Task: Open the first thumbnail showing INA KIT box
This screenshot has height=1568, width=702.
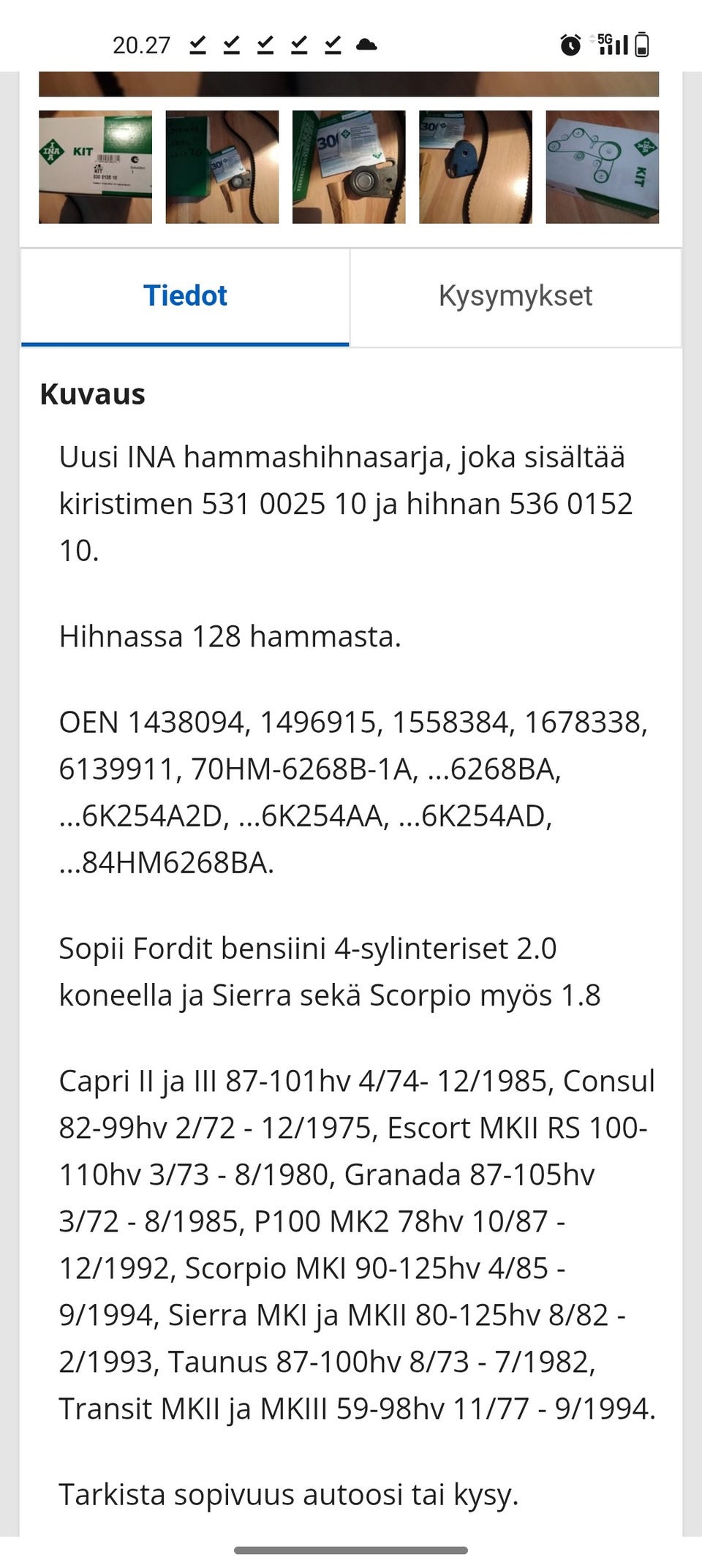Action: coord(96,167)
